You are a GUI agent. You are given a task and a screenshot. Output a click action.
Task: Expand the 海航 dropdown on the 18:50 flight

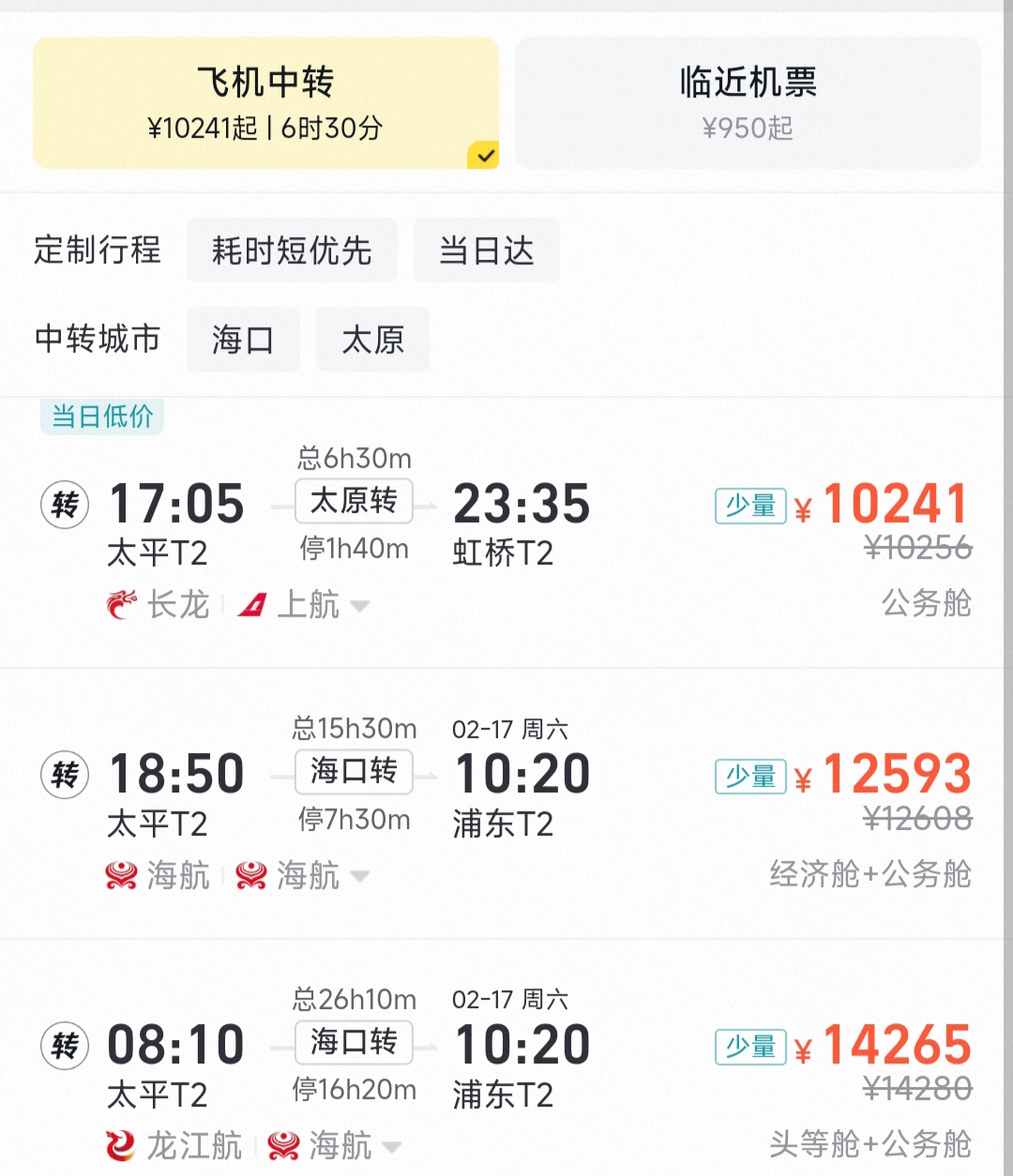(x=361, y=877)
